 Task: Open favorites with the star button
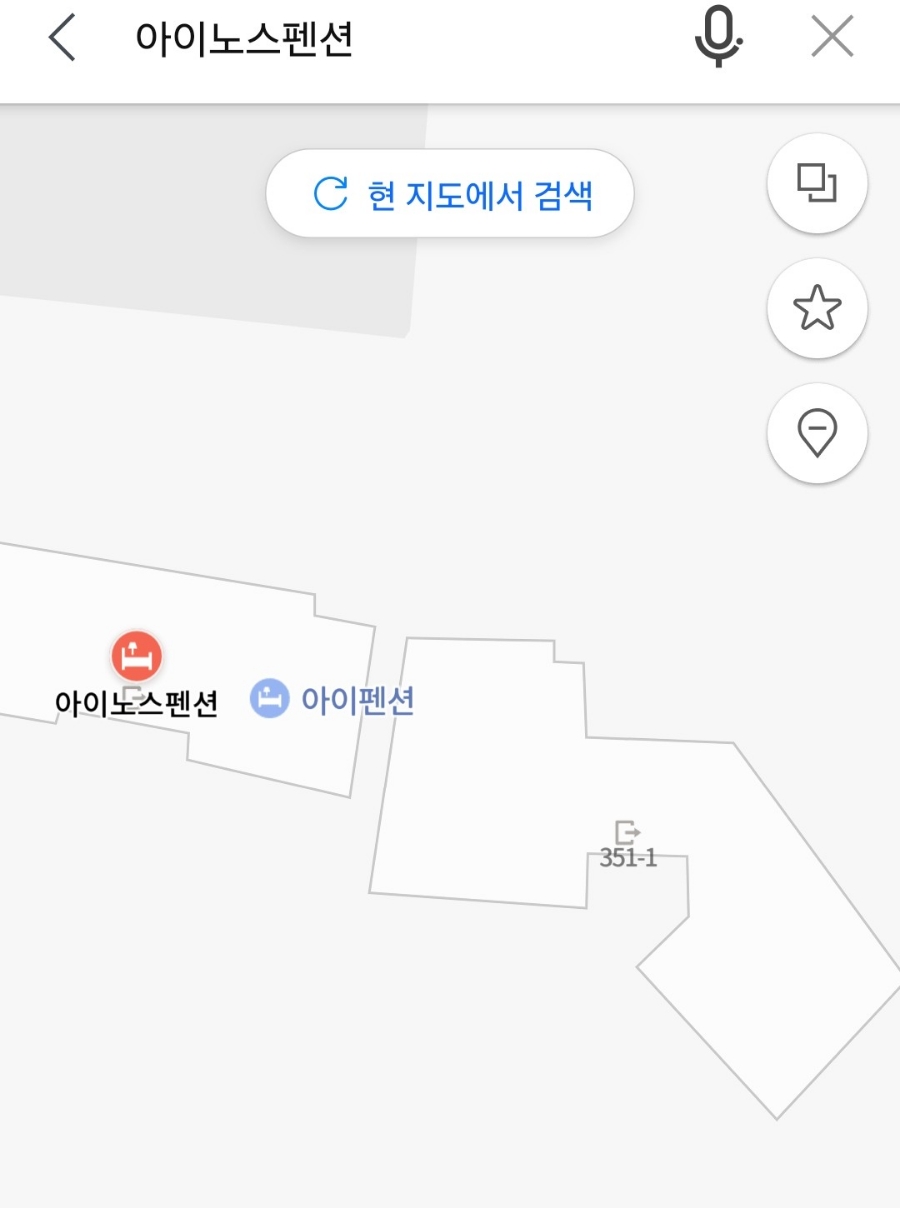(x=817, y=308)
